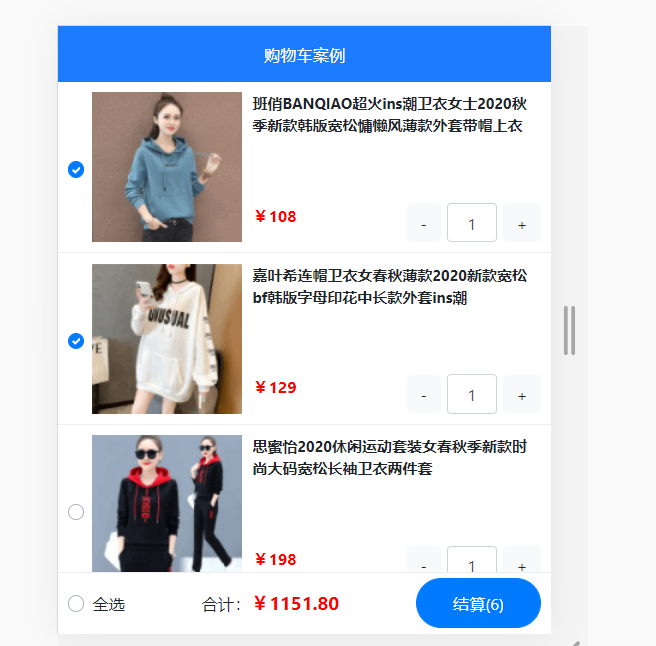Decrease quantity of the ¥198 sportswear set
The height and width of the screenshot is (646, 656).
[424, 561]
